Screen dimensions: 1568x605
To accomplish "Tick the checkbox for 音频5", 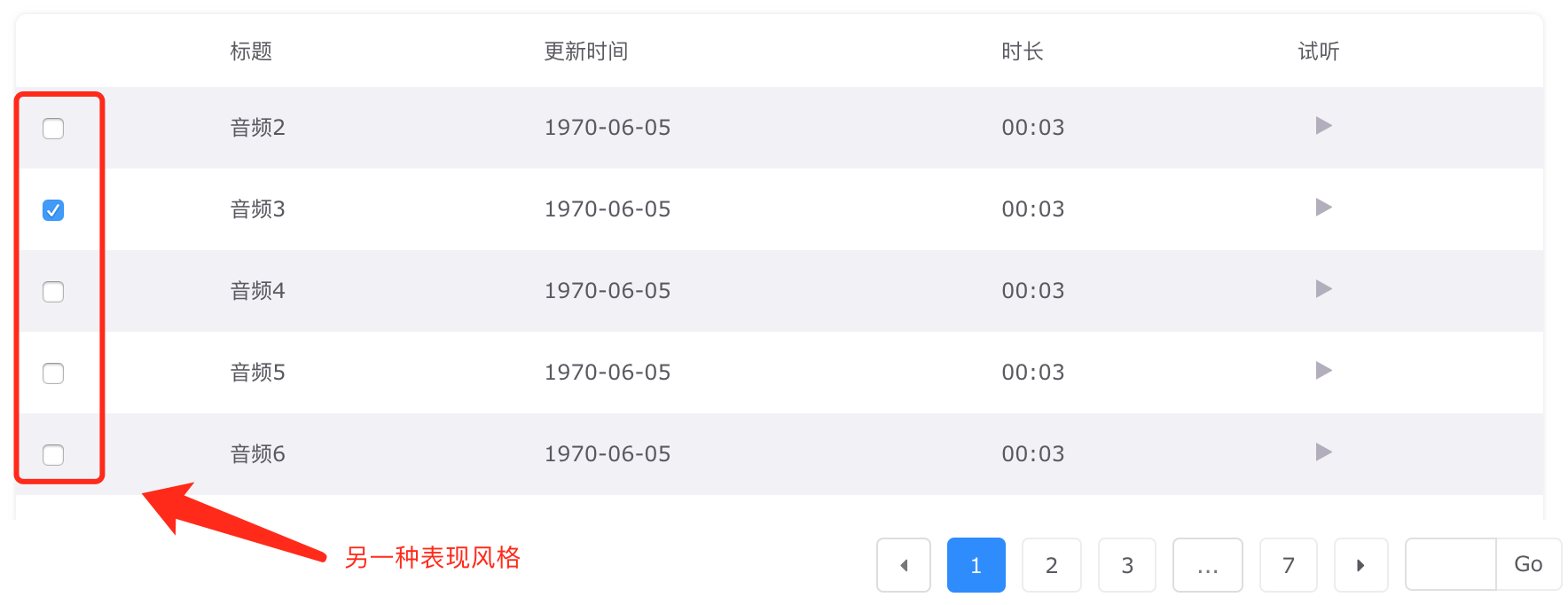I will pos(53,373).
